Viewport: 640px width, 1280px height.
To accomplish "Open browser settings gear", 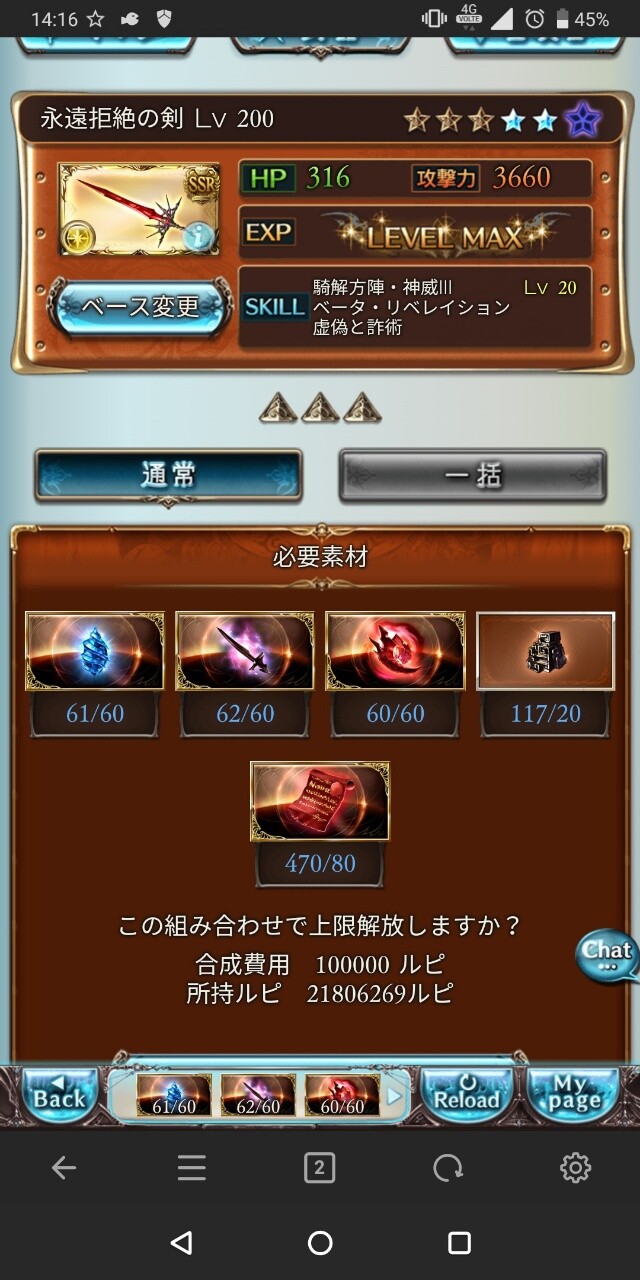I will click(x=575, y=1167).
